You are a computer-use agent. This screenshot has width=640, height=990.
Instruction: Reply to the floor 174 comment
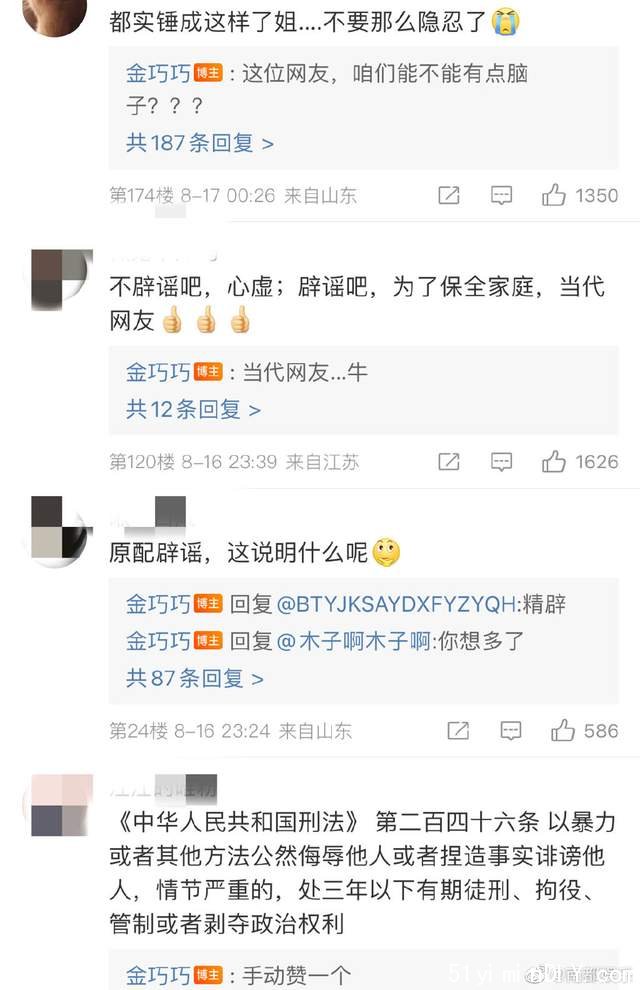coord(502,195)
